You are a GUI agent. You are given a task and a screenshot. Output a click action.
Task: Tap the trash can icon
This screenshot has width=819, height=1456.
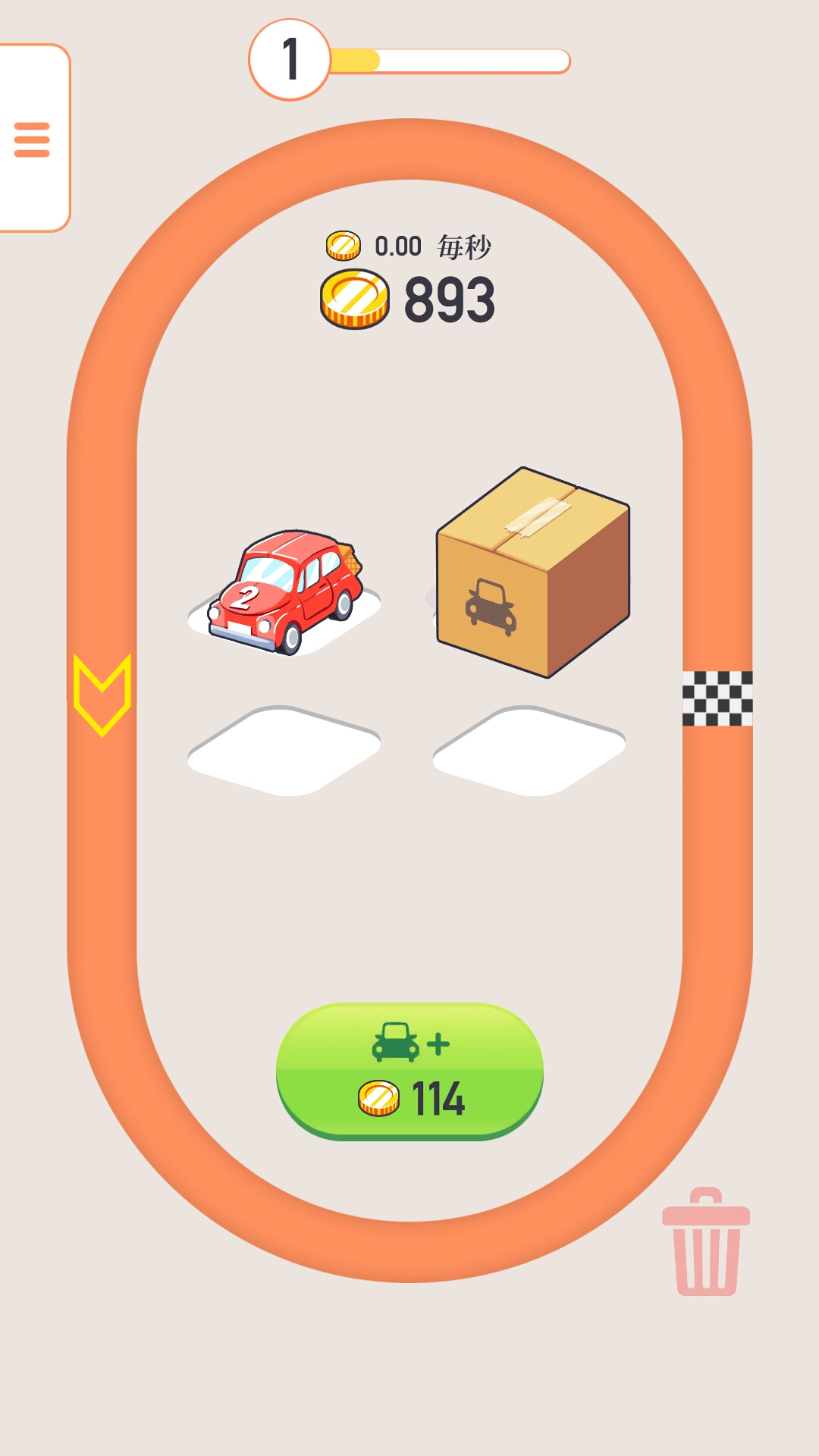[706, 1241]
